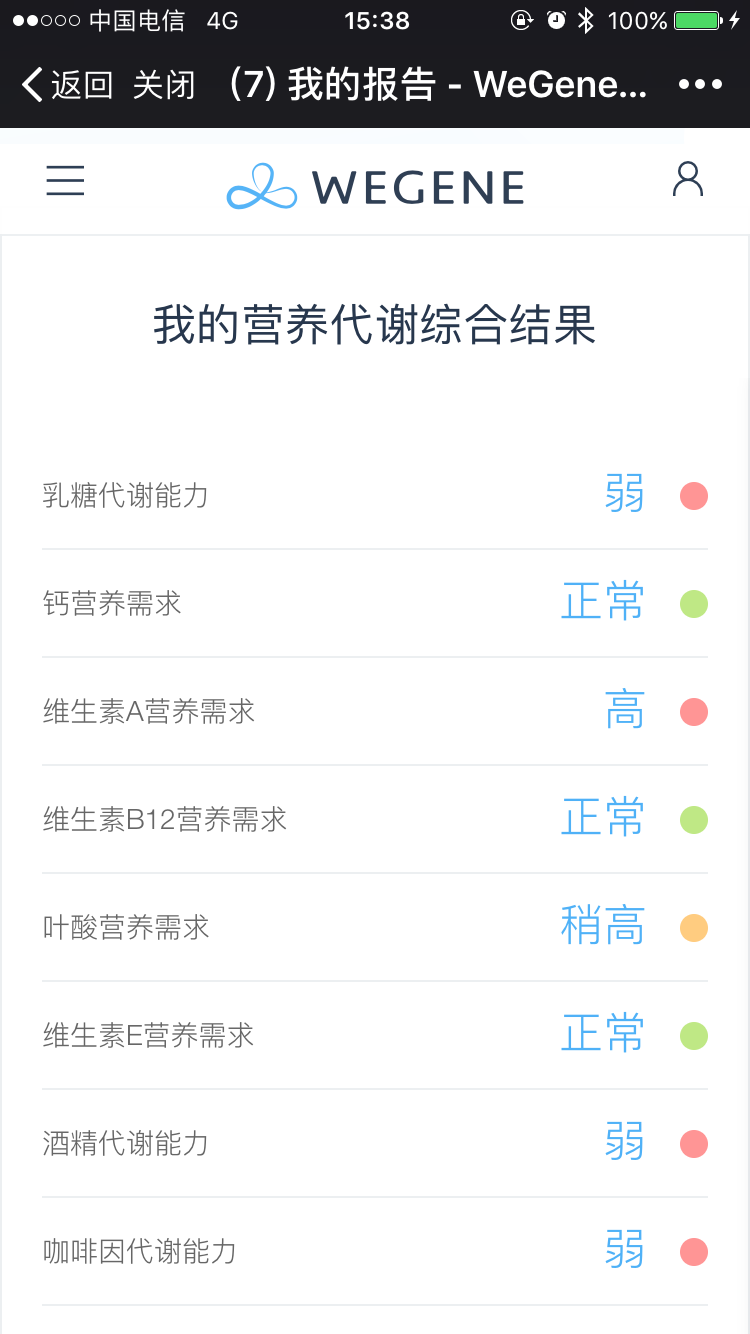Viewport: 750px width, 1334px height.
Task: View the 钙营养需求 details
Action: pos(375,604)
